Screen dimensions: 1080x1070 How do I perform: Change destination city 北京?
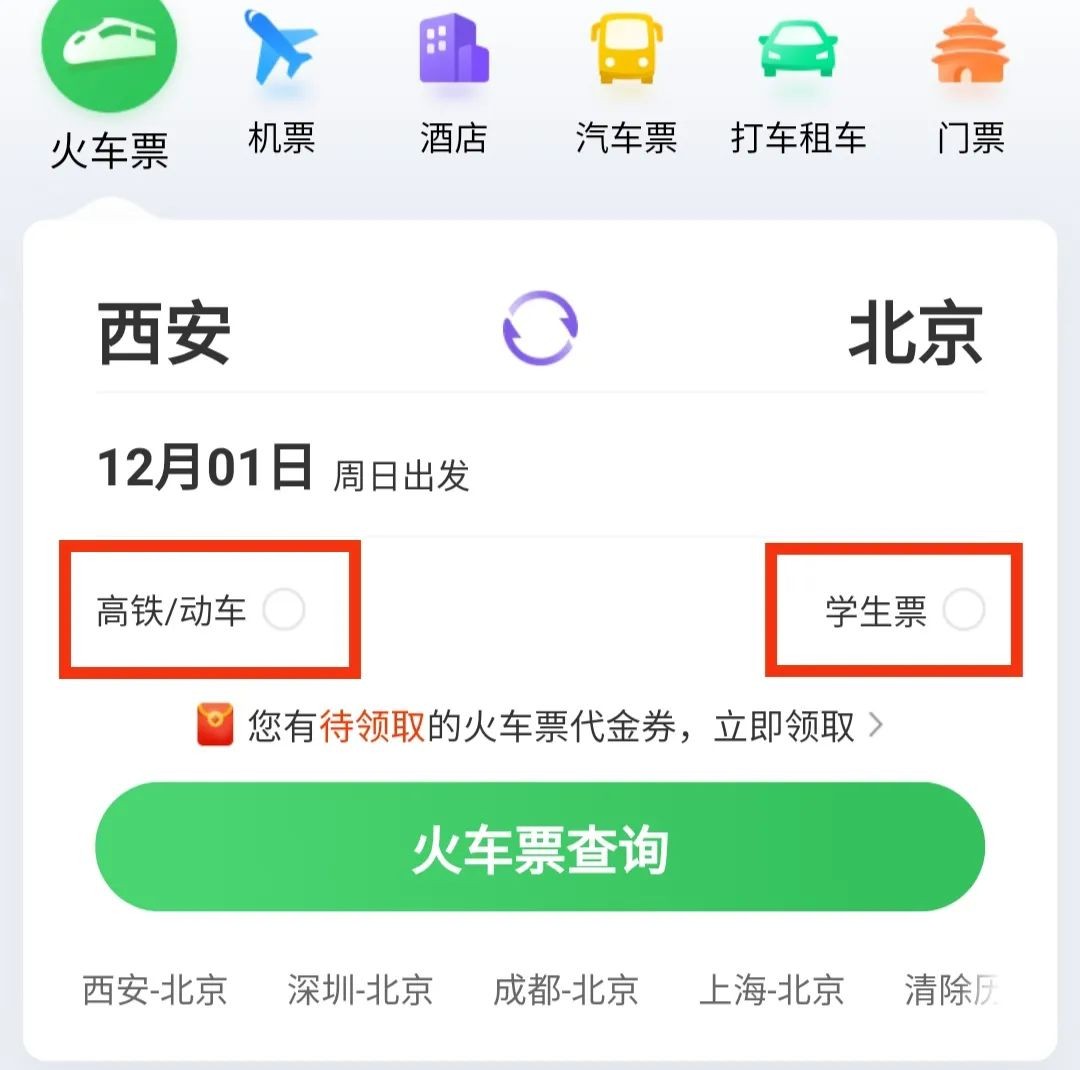(x=915, y=333)
